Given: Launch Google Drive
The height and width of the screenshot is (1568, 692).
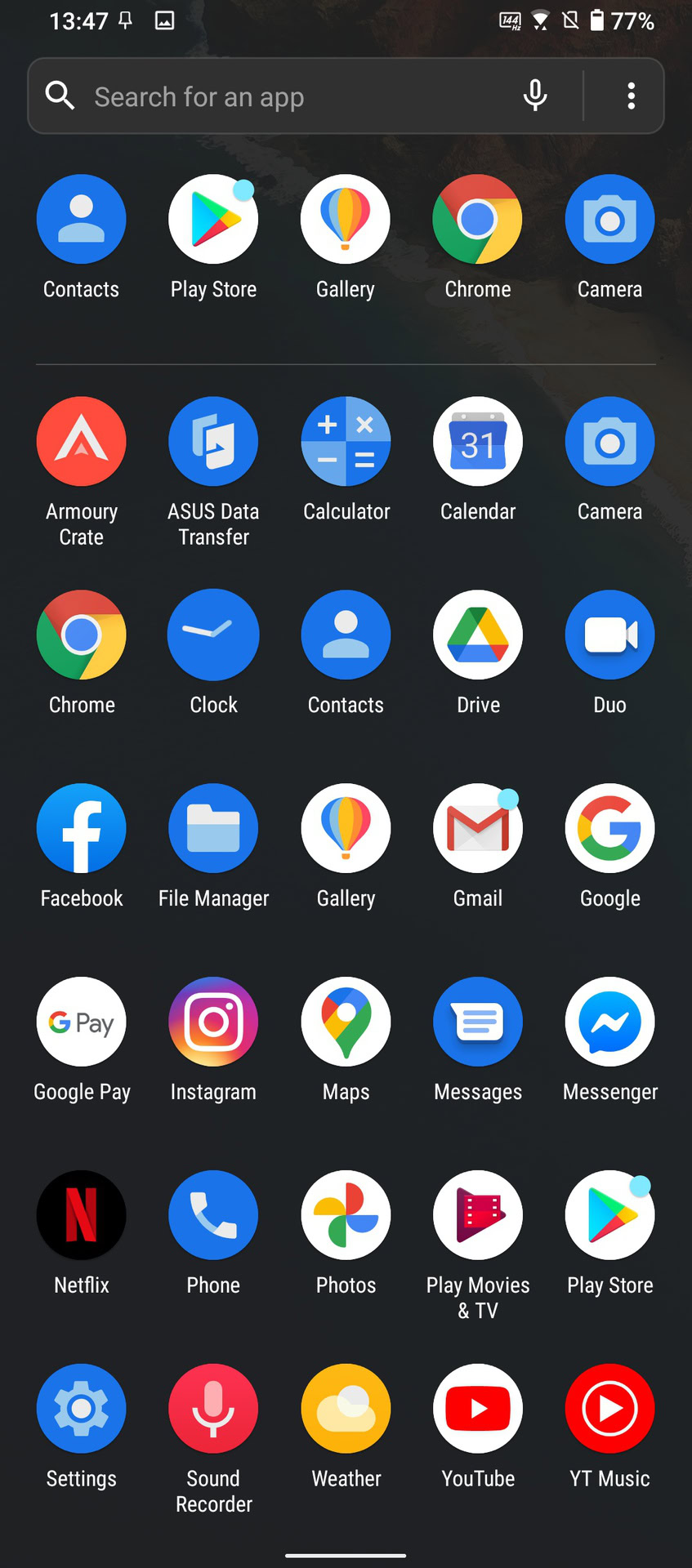Looking at the screenshot, I should (478, 635).
